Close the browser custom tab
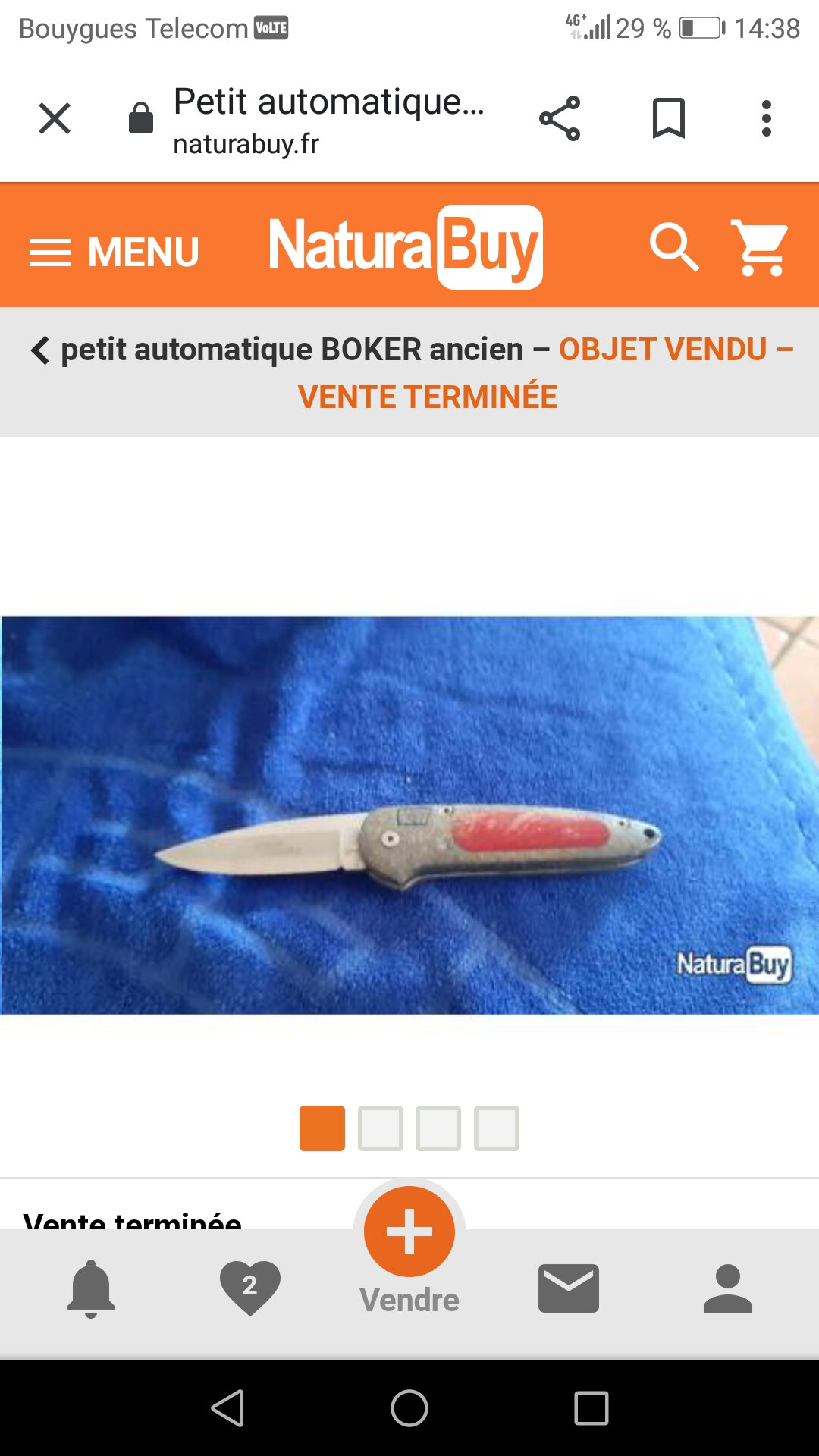The width and height of the screenshot is (819, 1456). pos(55,119)
